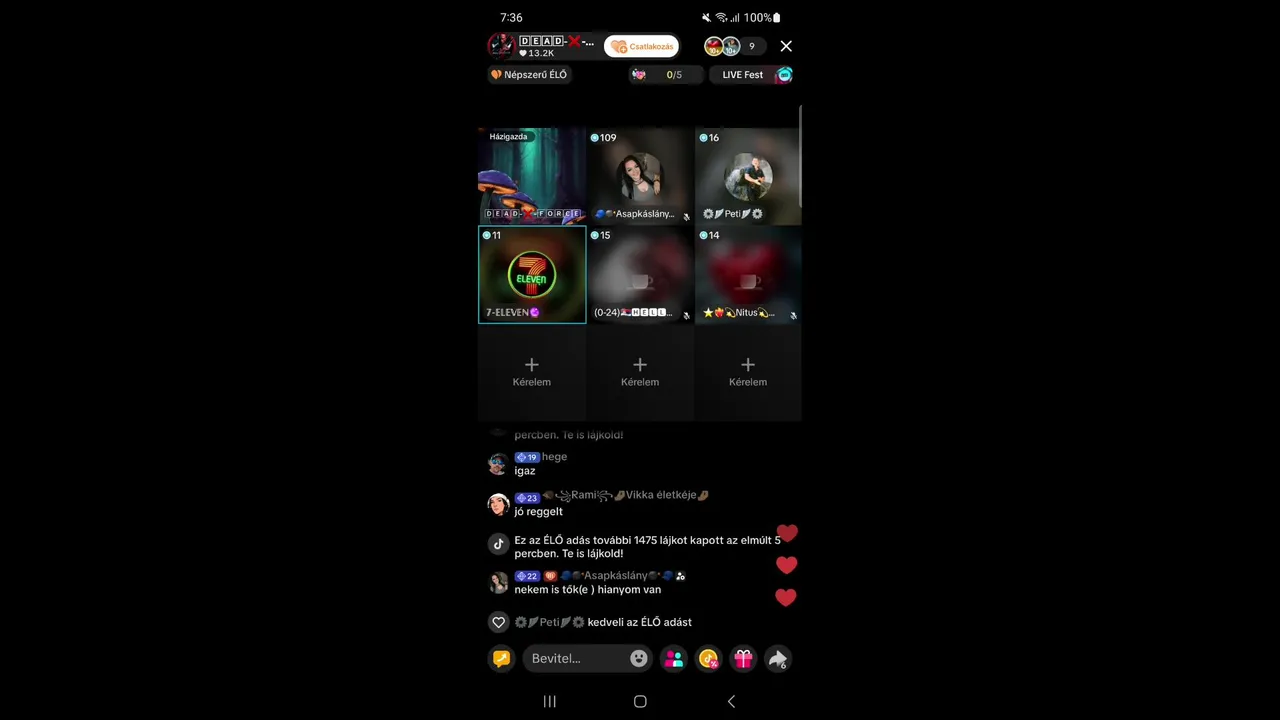Open the Házigazda host tile
Screen dimensions: 1280x720
pos(532,177)
